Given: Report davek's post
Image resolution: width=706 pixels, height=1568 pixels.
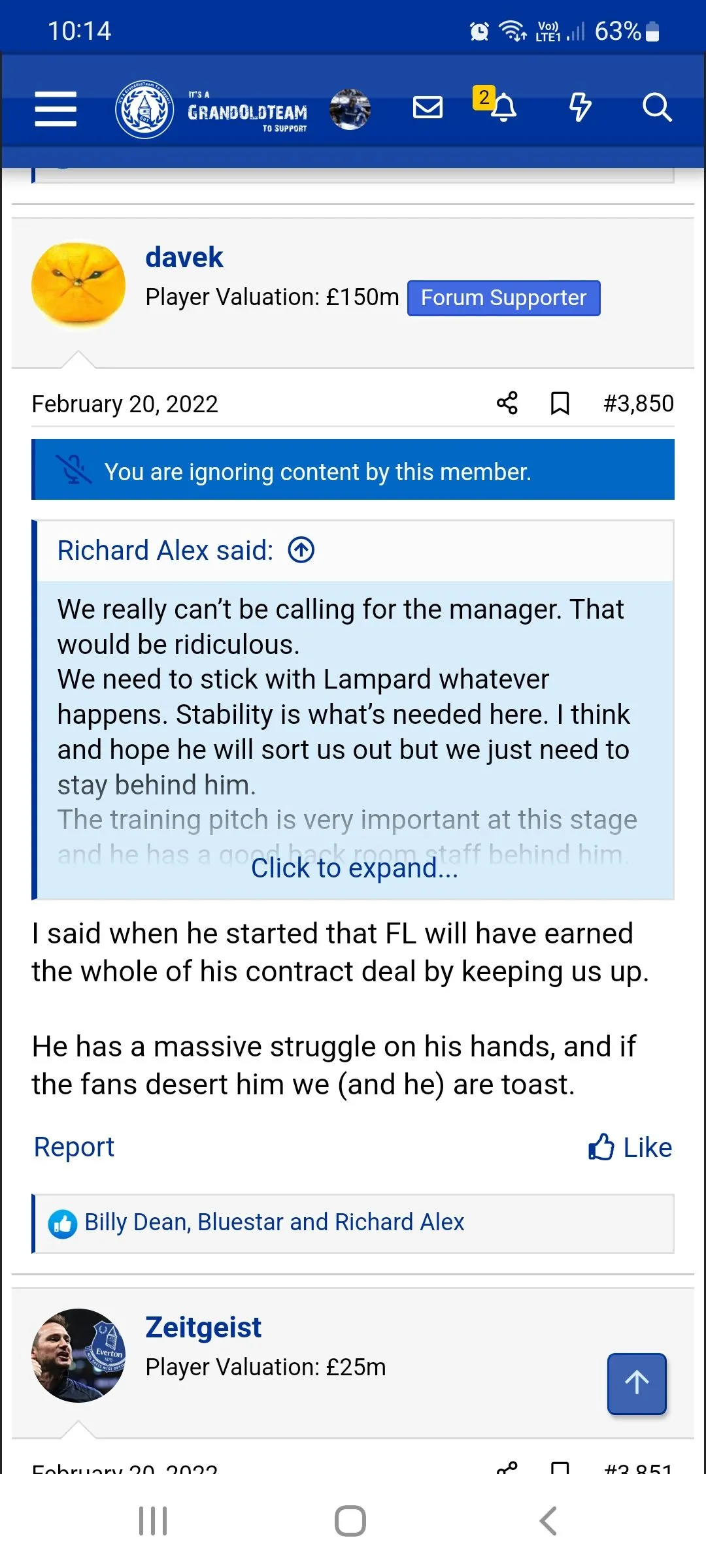Looking at the screenshot, I should pyautogui.click(x=74, y=1147).
